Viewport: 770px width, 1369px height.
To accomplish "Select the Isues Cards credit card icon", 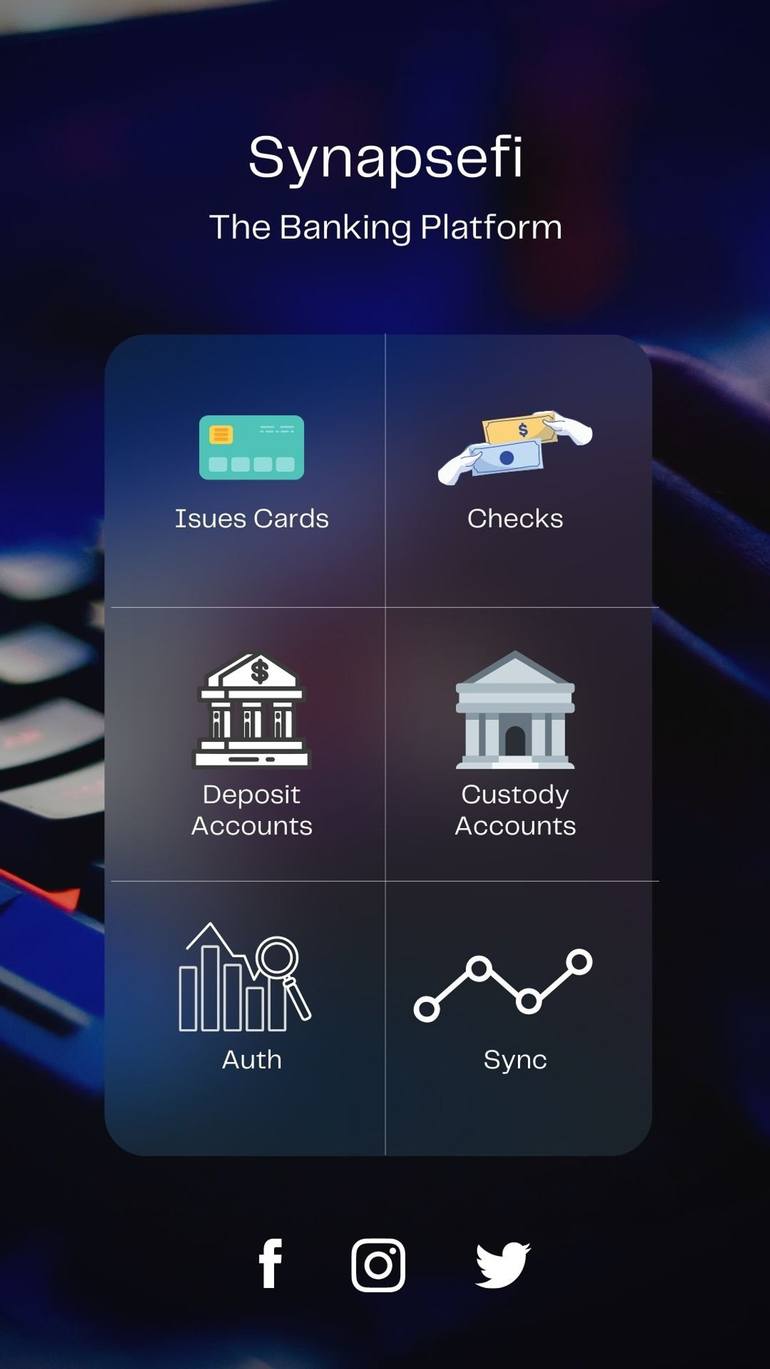I will pos(252,447).
